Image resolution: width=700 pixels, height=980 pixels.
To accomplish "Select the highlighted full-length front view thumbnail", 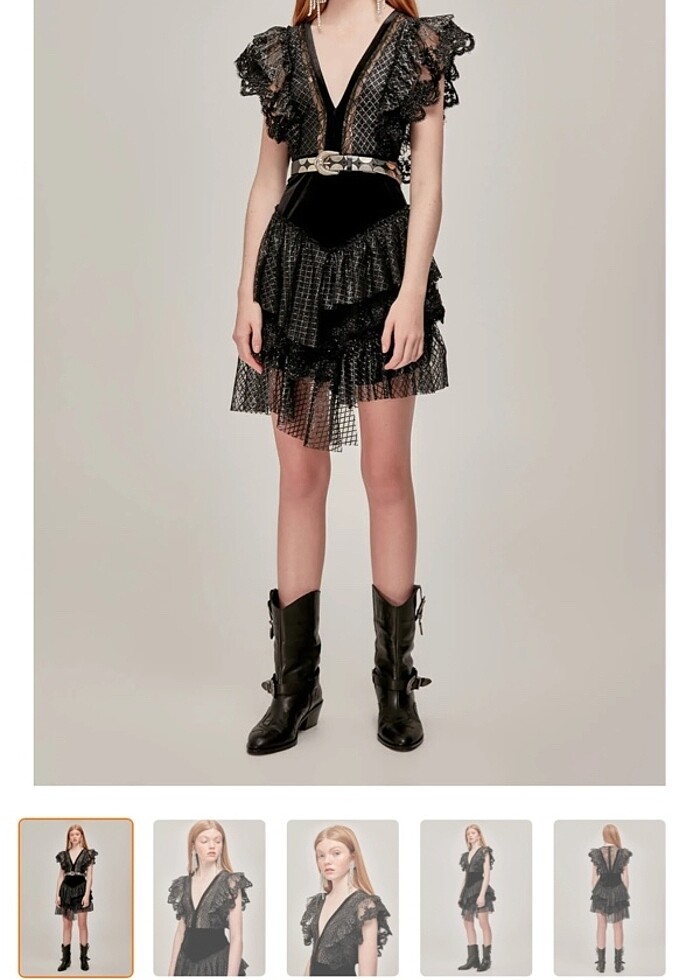I will [76, 897].
